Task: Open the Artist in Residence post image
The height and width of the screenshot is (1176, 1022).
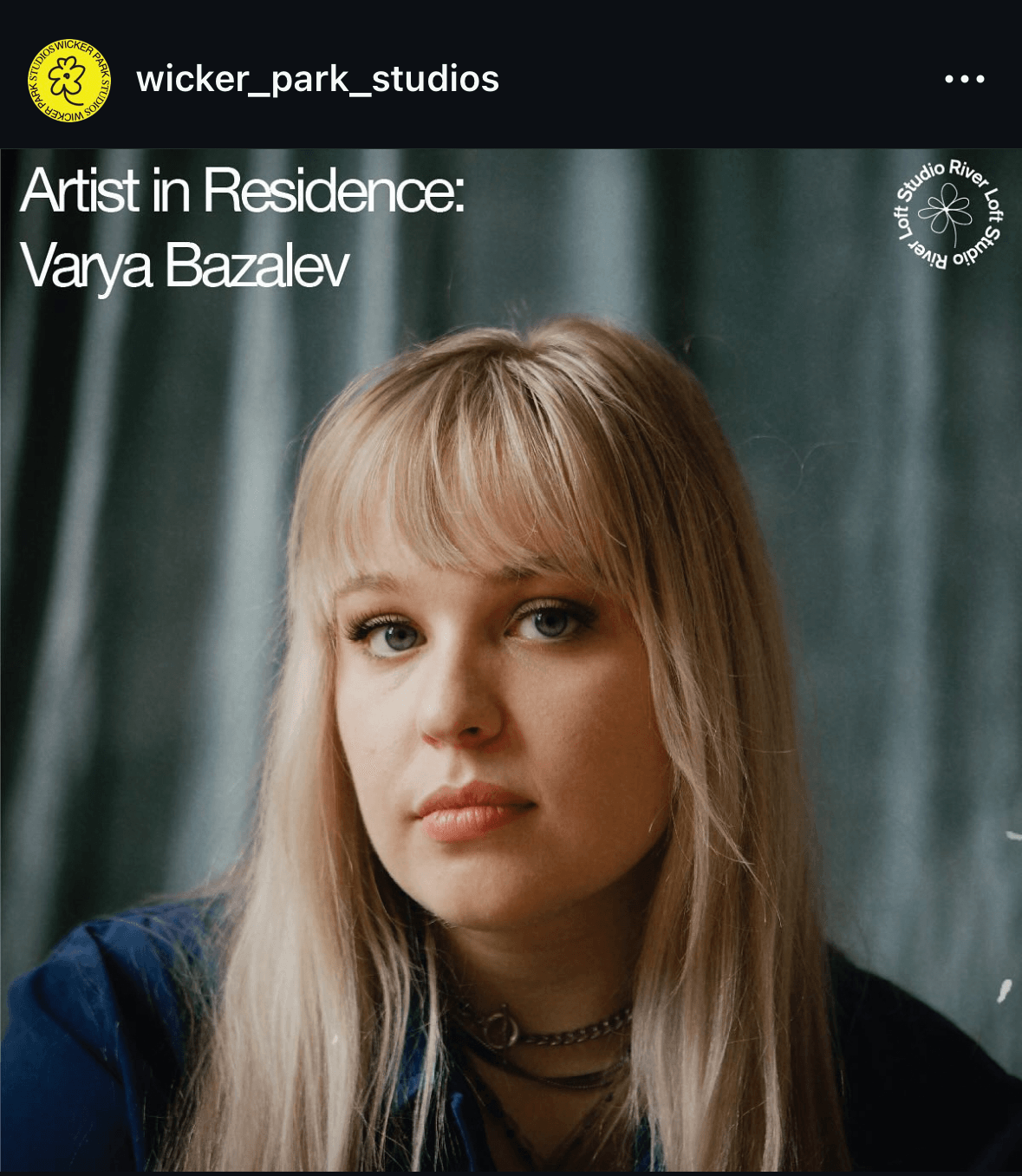Action: 511,659
